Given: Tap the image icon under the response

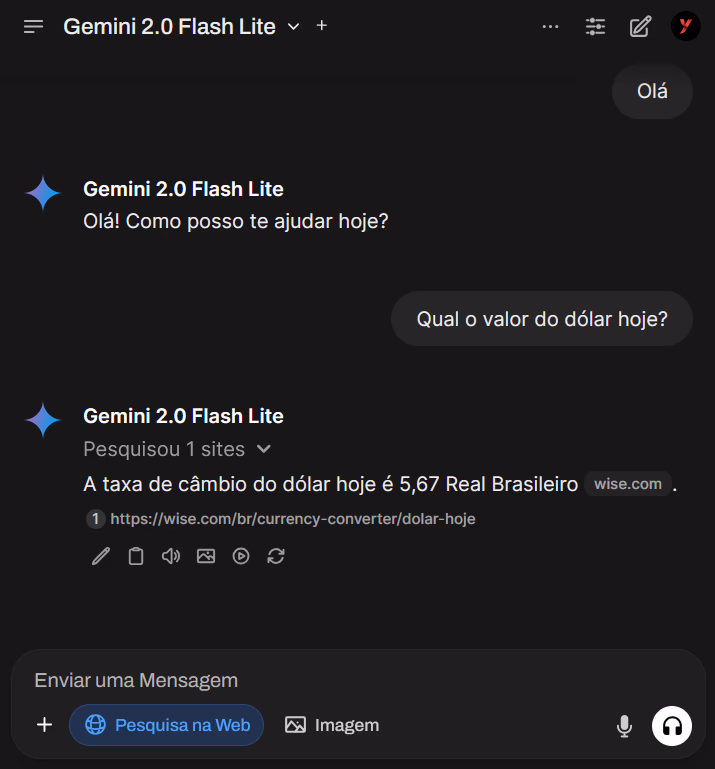Looking at the screenshot, I should tap(206, 556).
